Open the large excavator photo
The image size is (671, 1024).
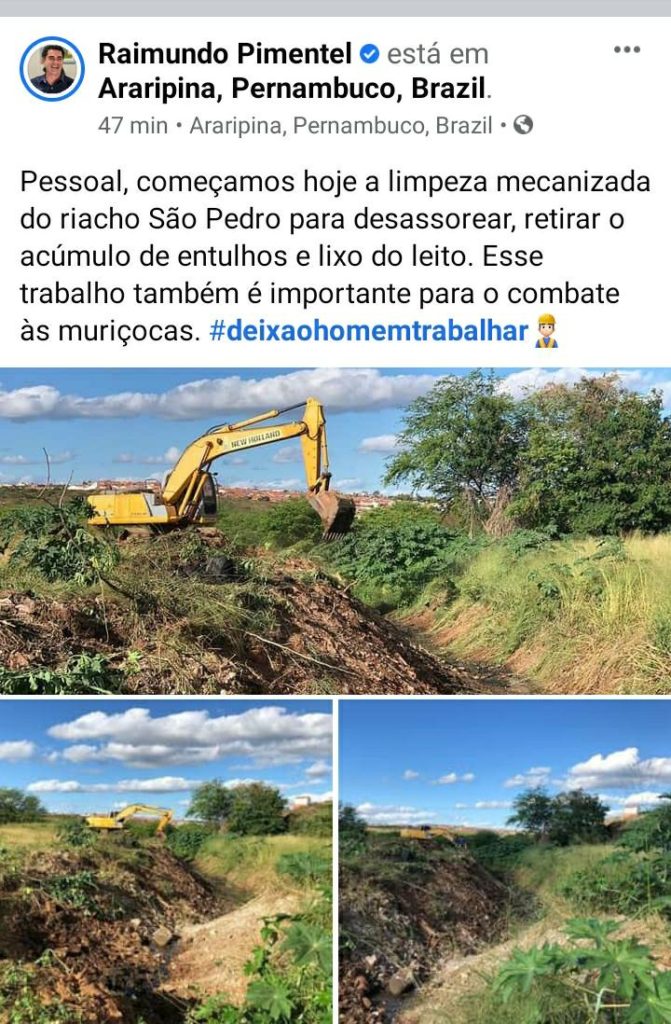pyautogui.click(x=335, y=531)
